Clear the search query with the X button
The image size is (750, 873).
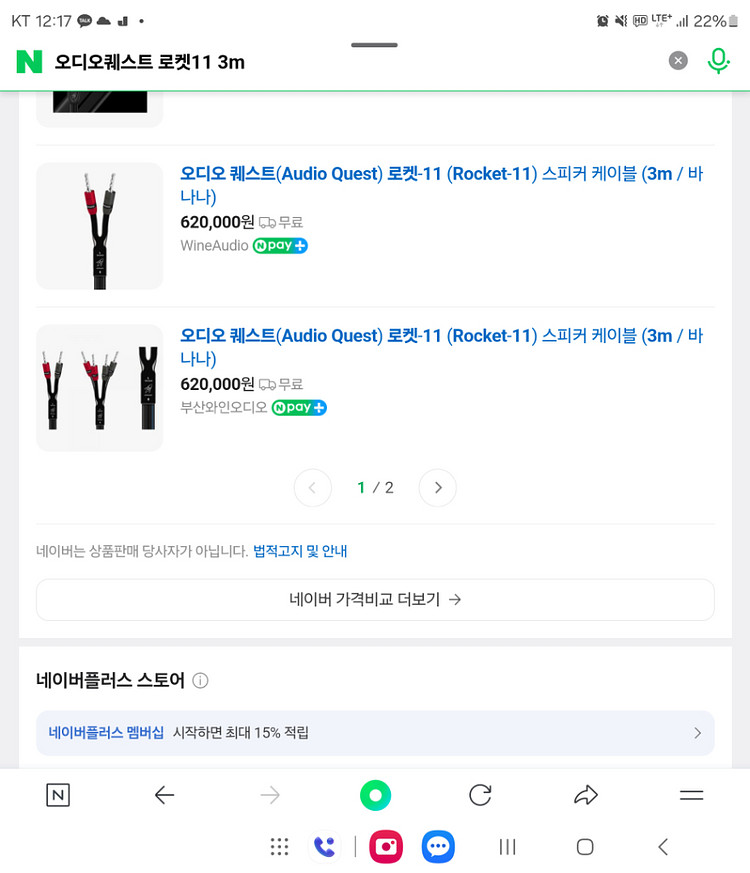(x=678, y=60)
